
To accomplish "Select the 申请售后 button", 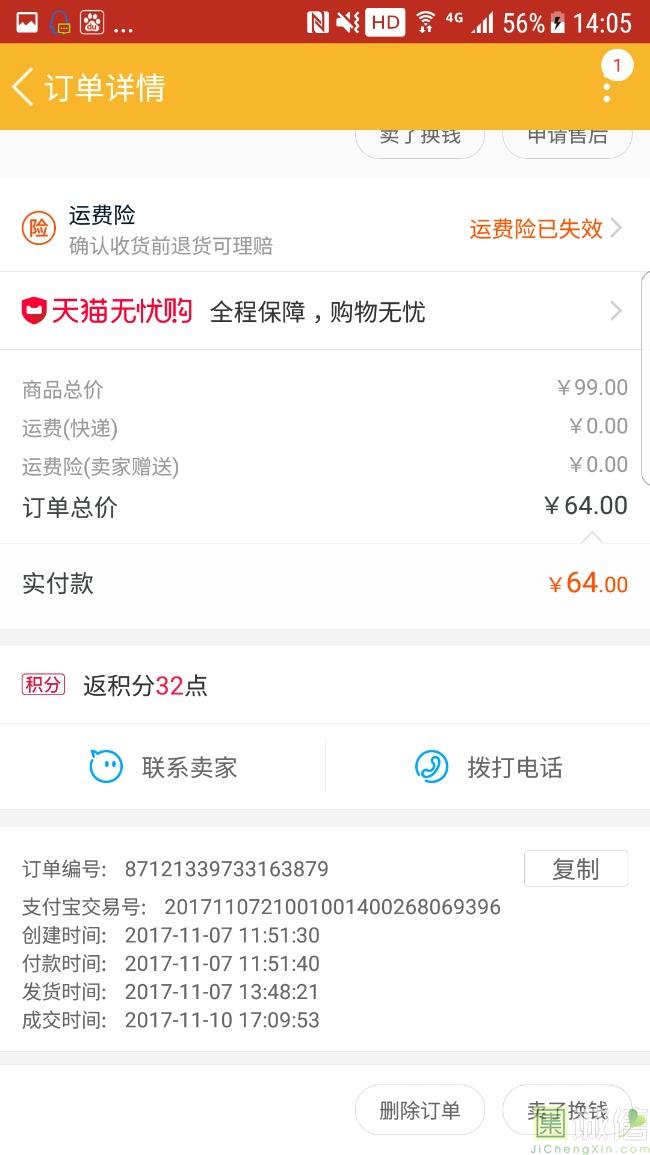I will click(x=567, y=138).
